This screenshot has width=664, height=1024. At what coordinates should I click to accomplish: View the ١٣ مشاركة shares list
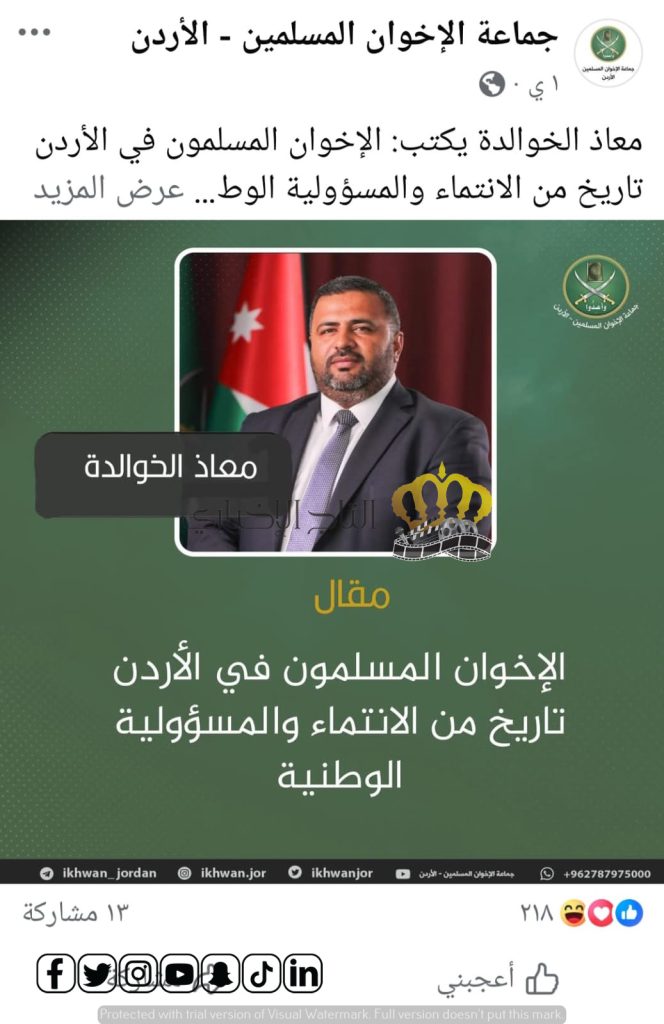point(76,913)
